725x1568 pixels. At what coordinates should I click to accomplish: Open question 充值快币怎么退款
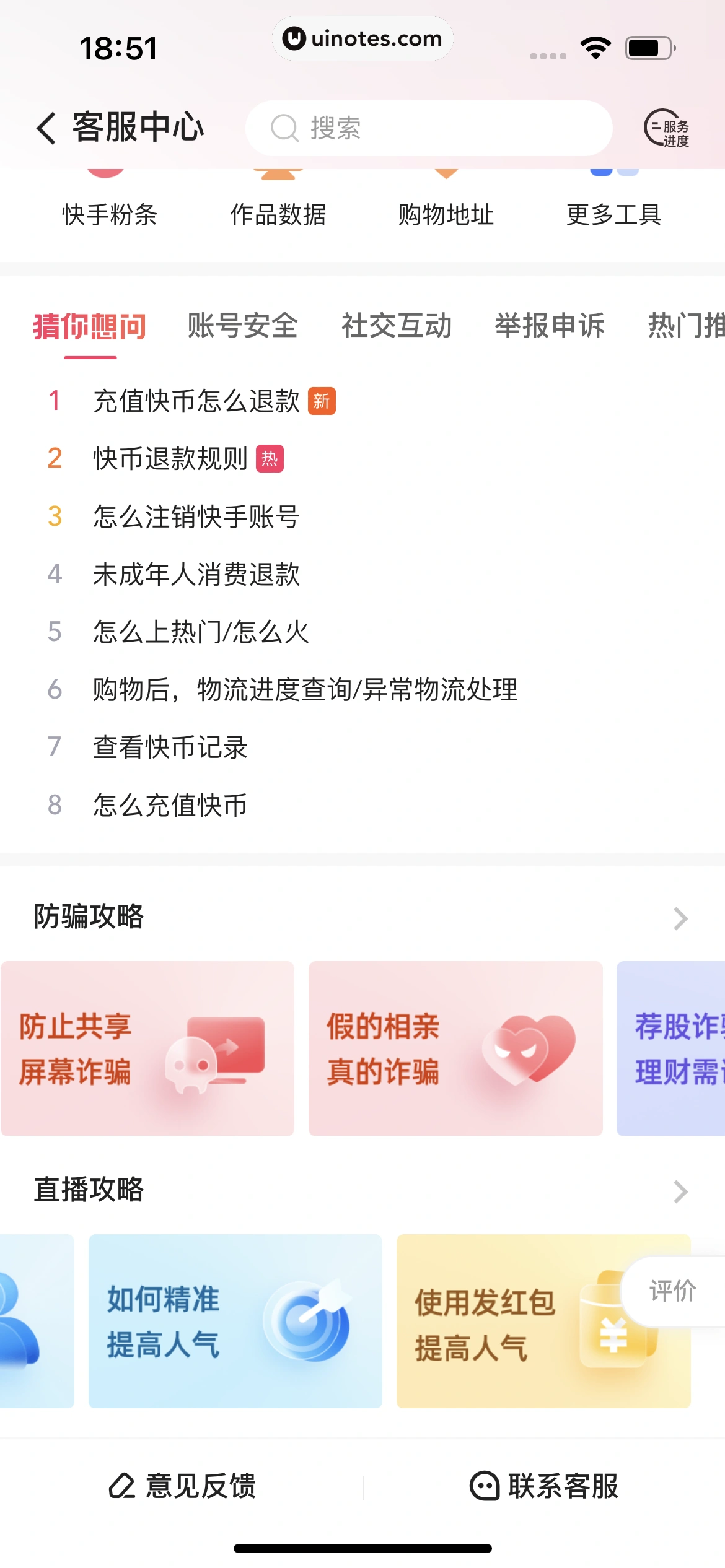196,401
